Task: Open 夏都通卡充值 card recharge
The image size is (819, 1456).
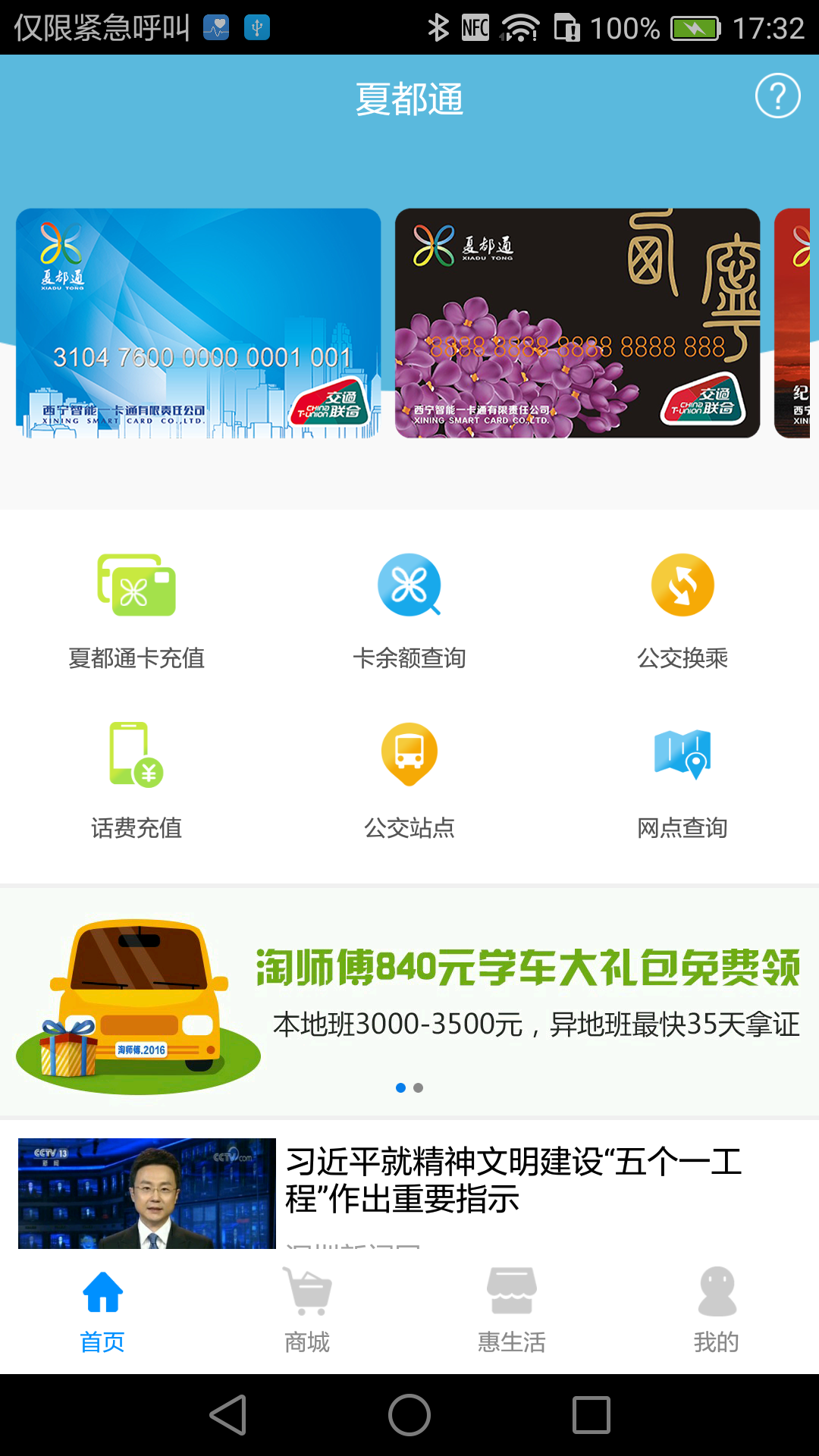Action: coord(136,611)
